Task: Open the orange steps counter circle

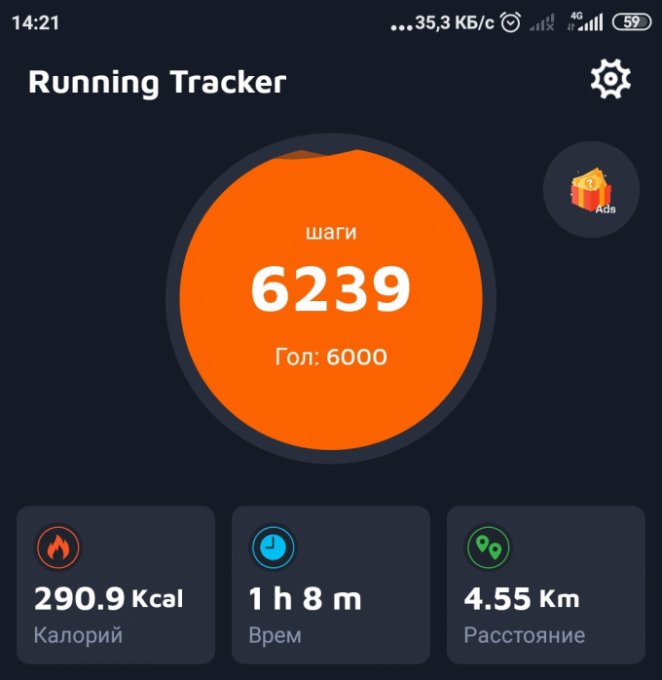Action: click(x=330, y=298)
